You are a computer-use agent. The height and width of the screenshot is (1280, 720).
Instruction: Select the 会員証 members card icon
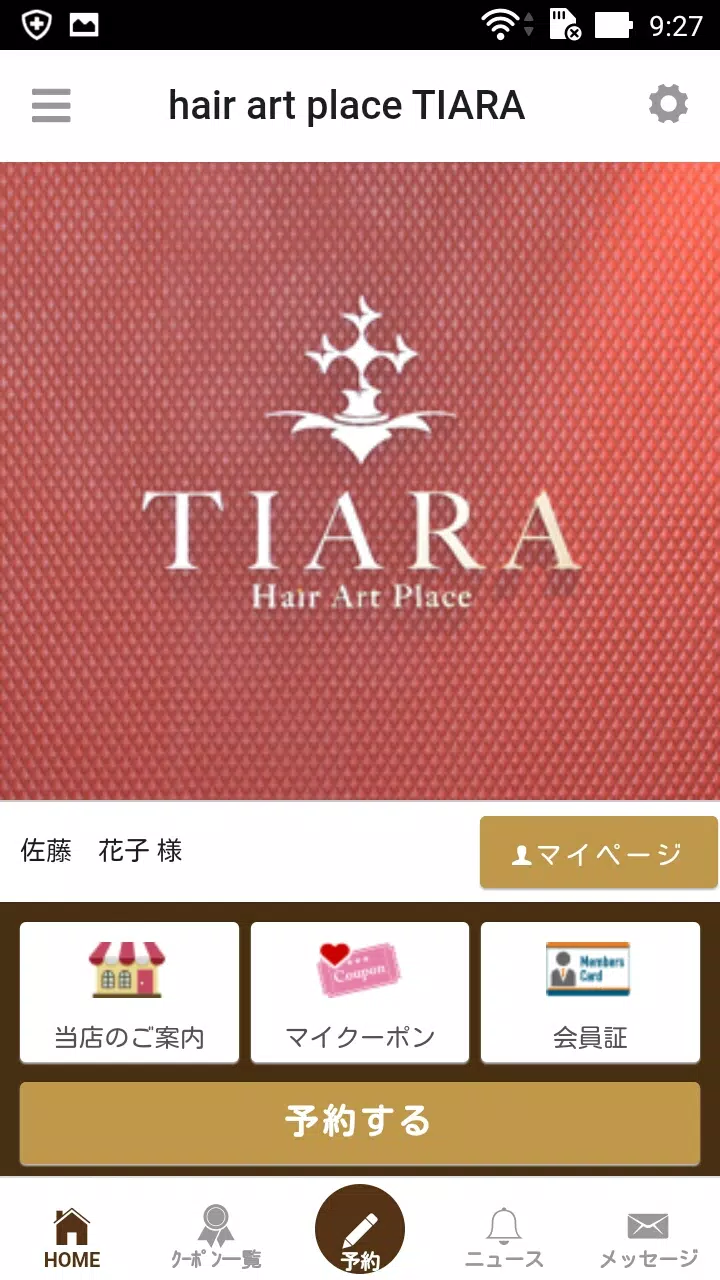589,967
